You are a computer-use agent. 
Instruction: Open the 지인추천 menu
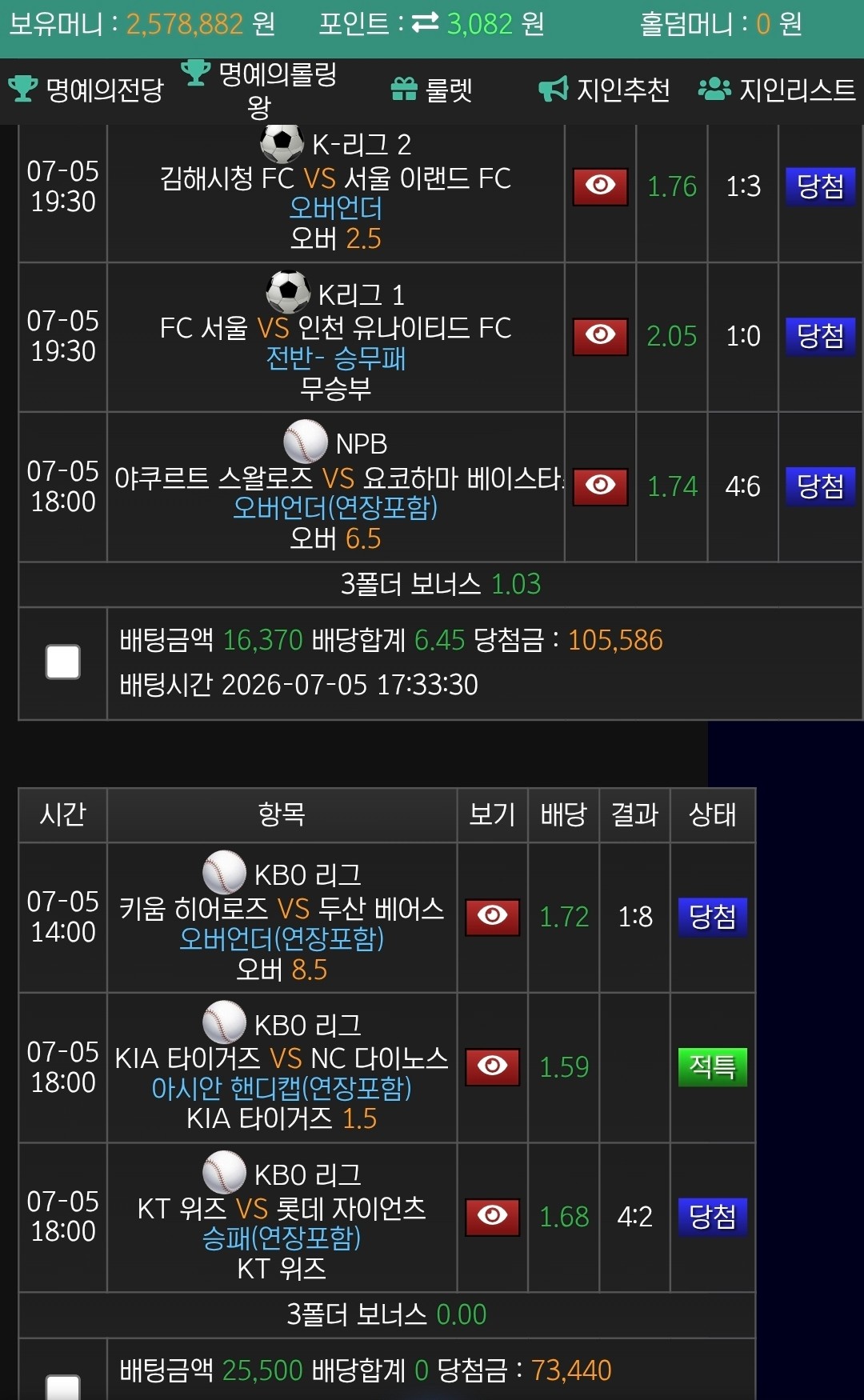(x=604, y=90)
